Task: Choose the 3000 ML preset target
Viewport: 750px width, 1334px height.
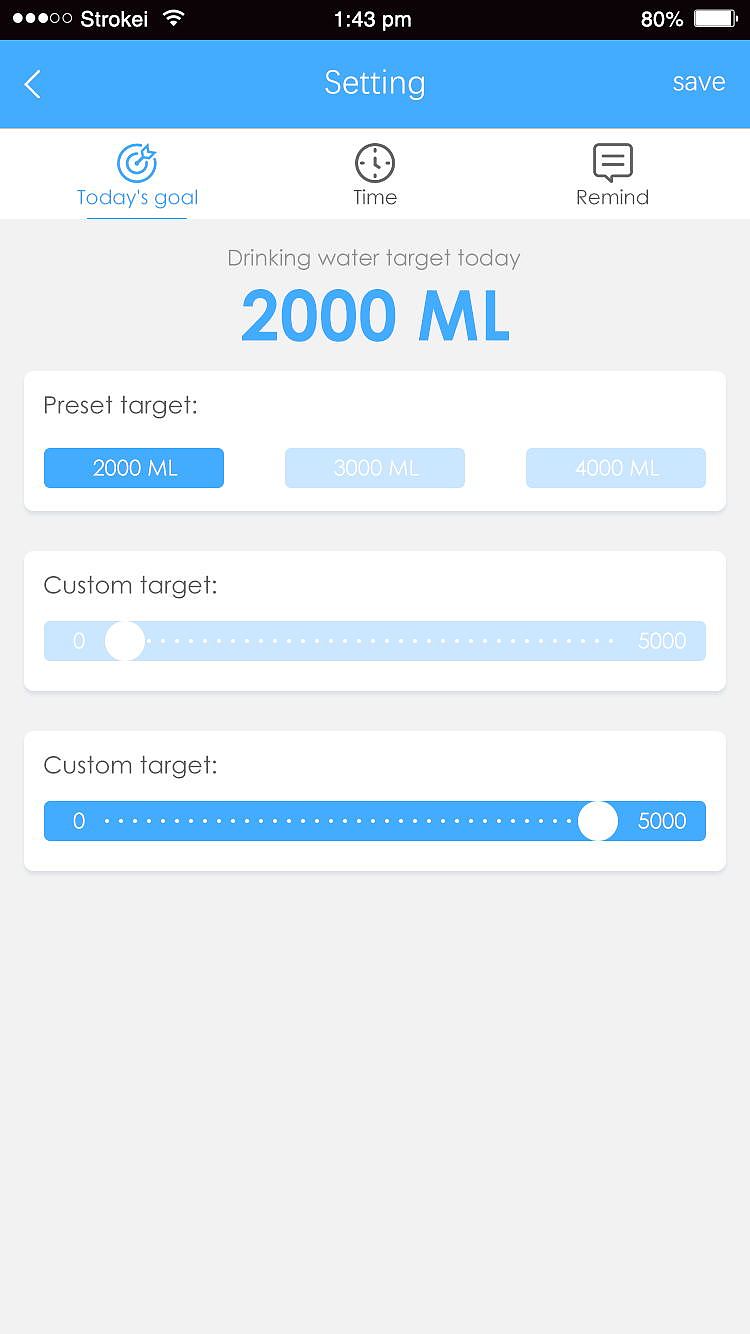Action: 375,468
